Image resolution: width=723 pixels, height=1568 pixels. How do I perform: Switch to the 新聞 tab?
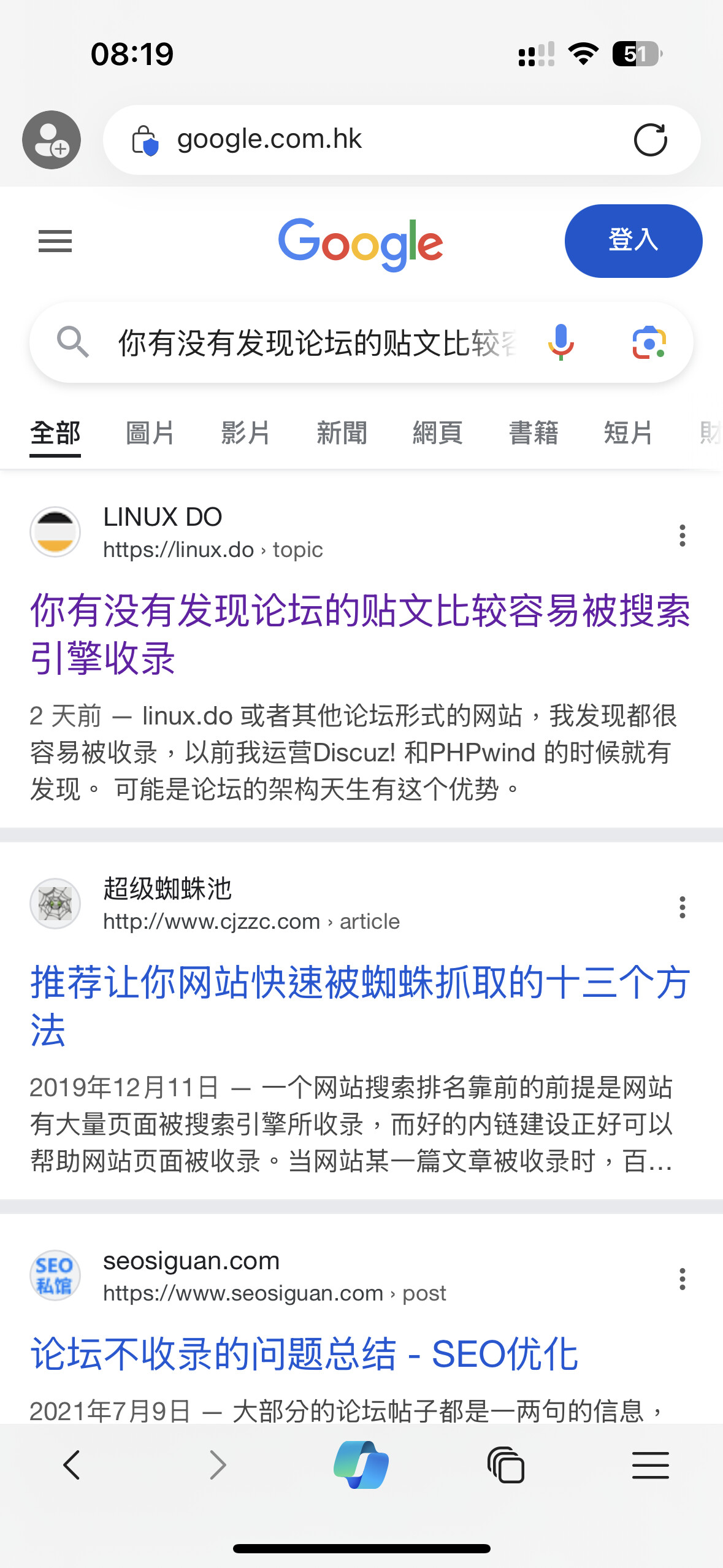click(342, 433)
